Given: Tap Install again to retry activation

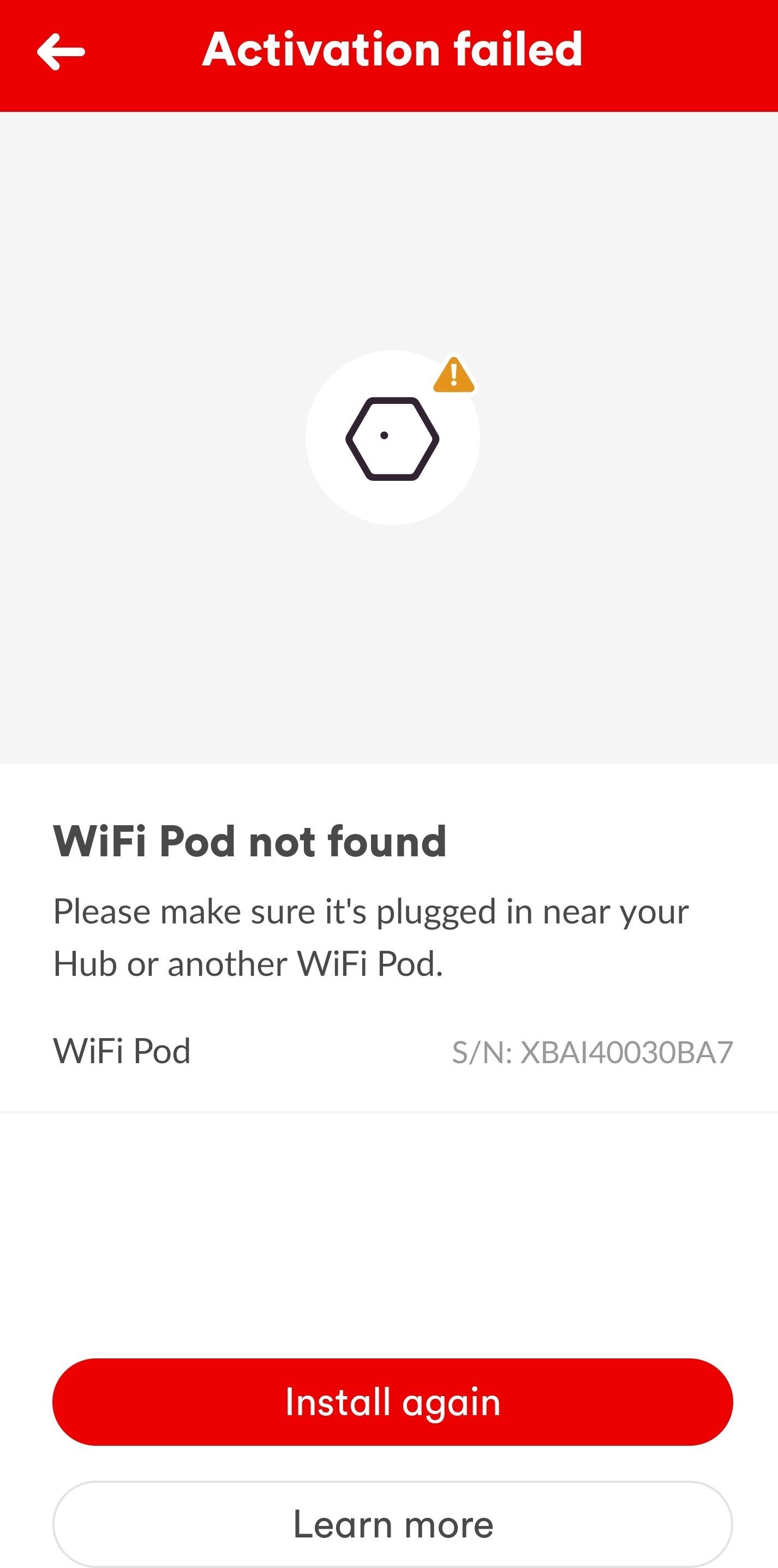Looking at the screenshot, I should (392, 1402).
